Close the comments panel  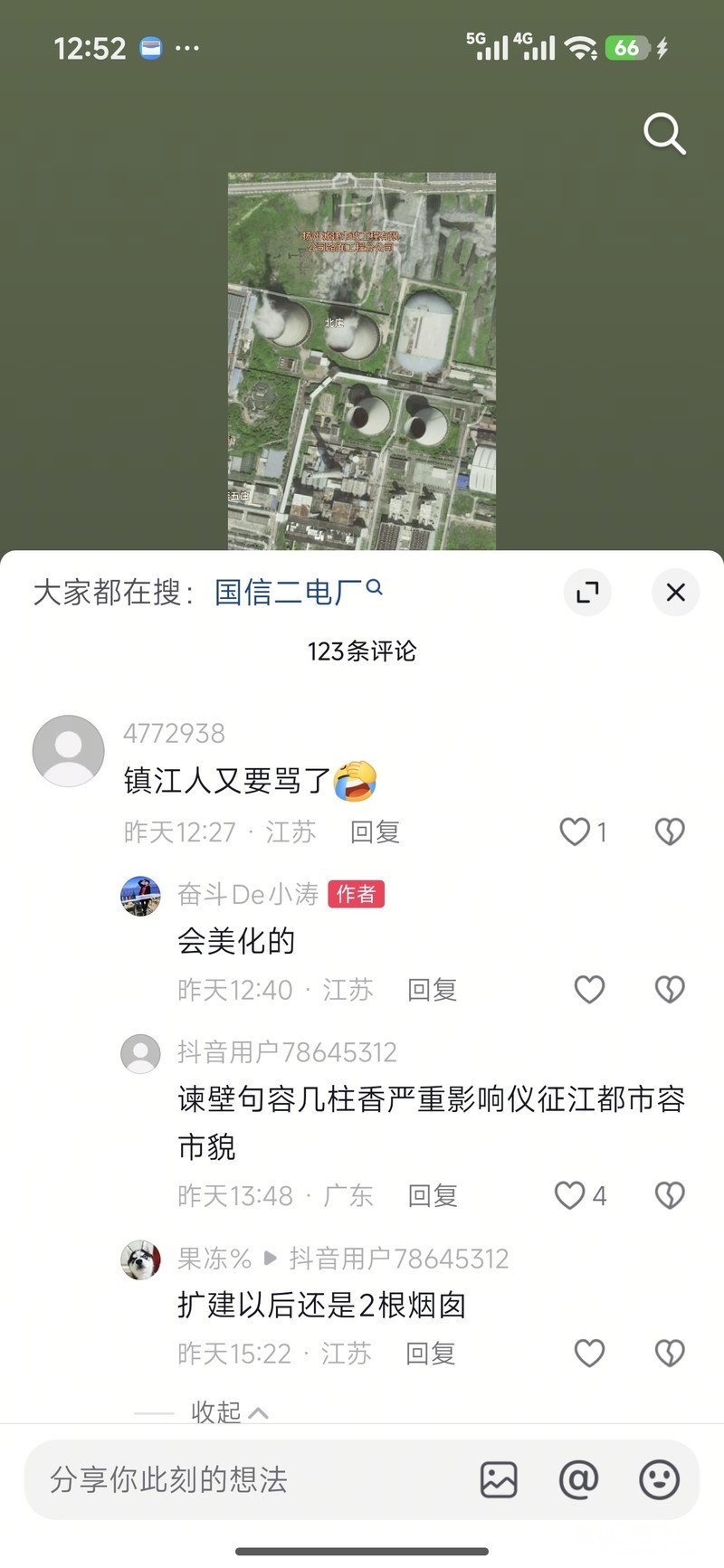(x=675, y=593)
